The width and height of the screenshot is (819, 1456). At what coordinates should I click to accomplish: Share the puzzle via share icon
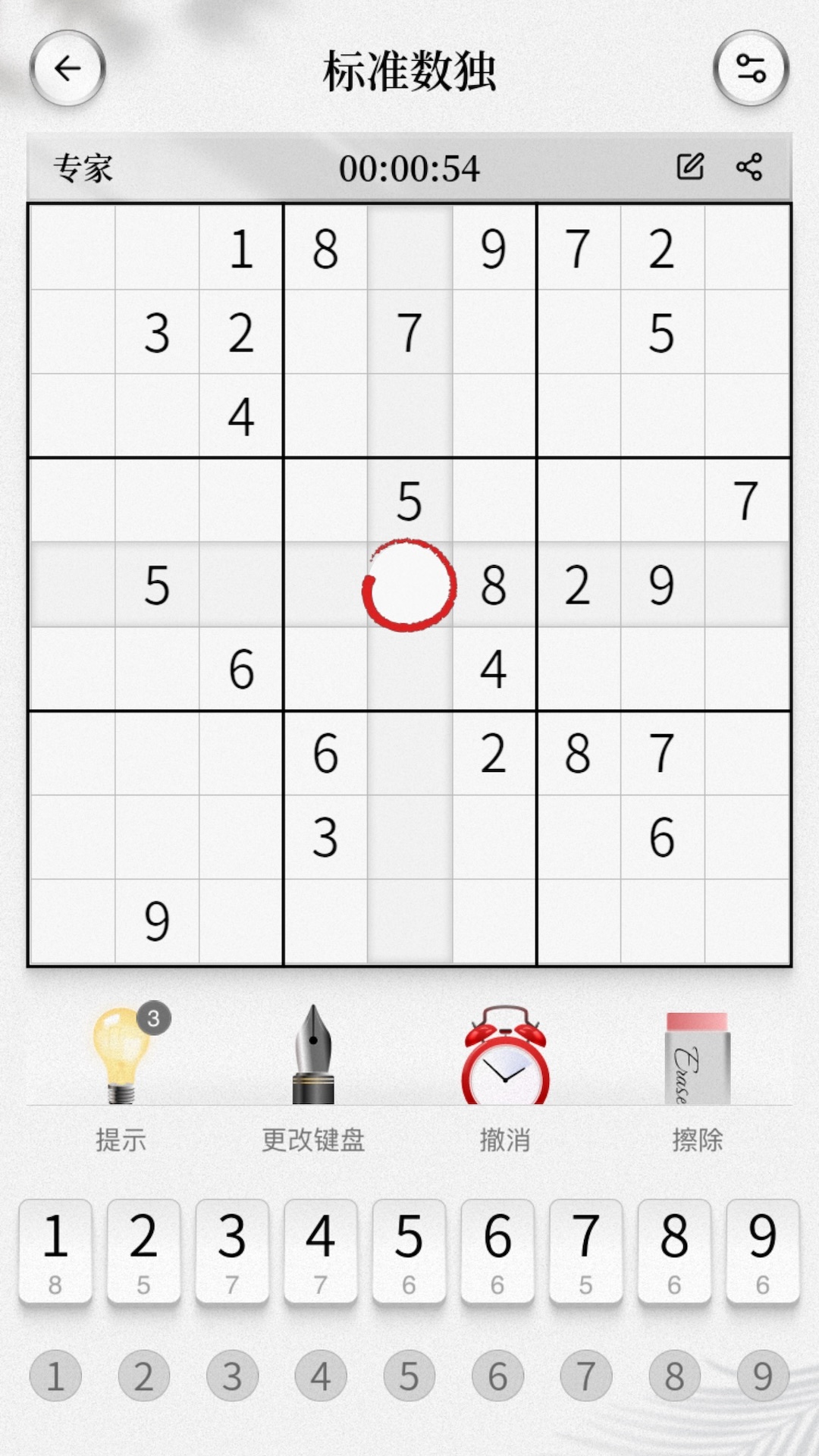(749, 167)
